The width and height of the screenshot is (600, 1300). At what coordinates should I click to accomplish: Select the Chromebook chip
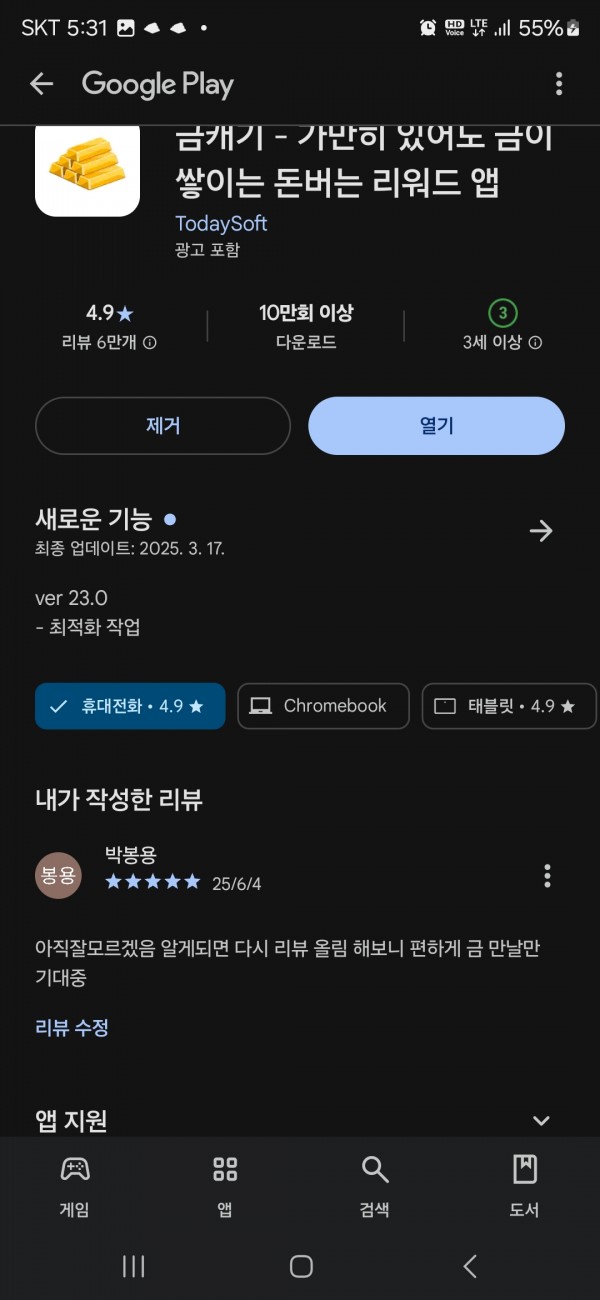[323, 706]
